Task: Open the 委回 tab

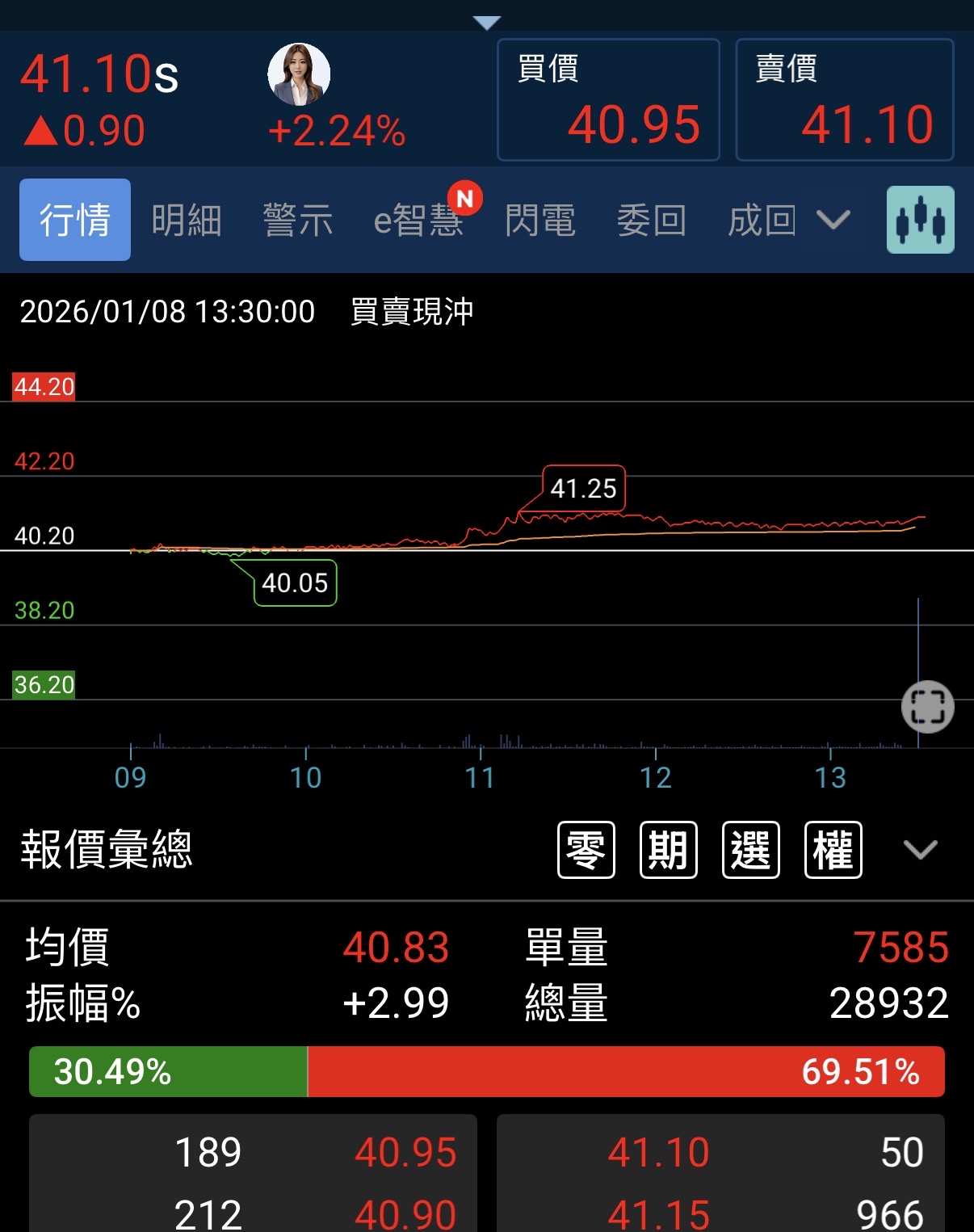Action: [x=651, y=220]
